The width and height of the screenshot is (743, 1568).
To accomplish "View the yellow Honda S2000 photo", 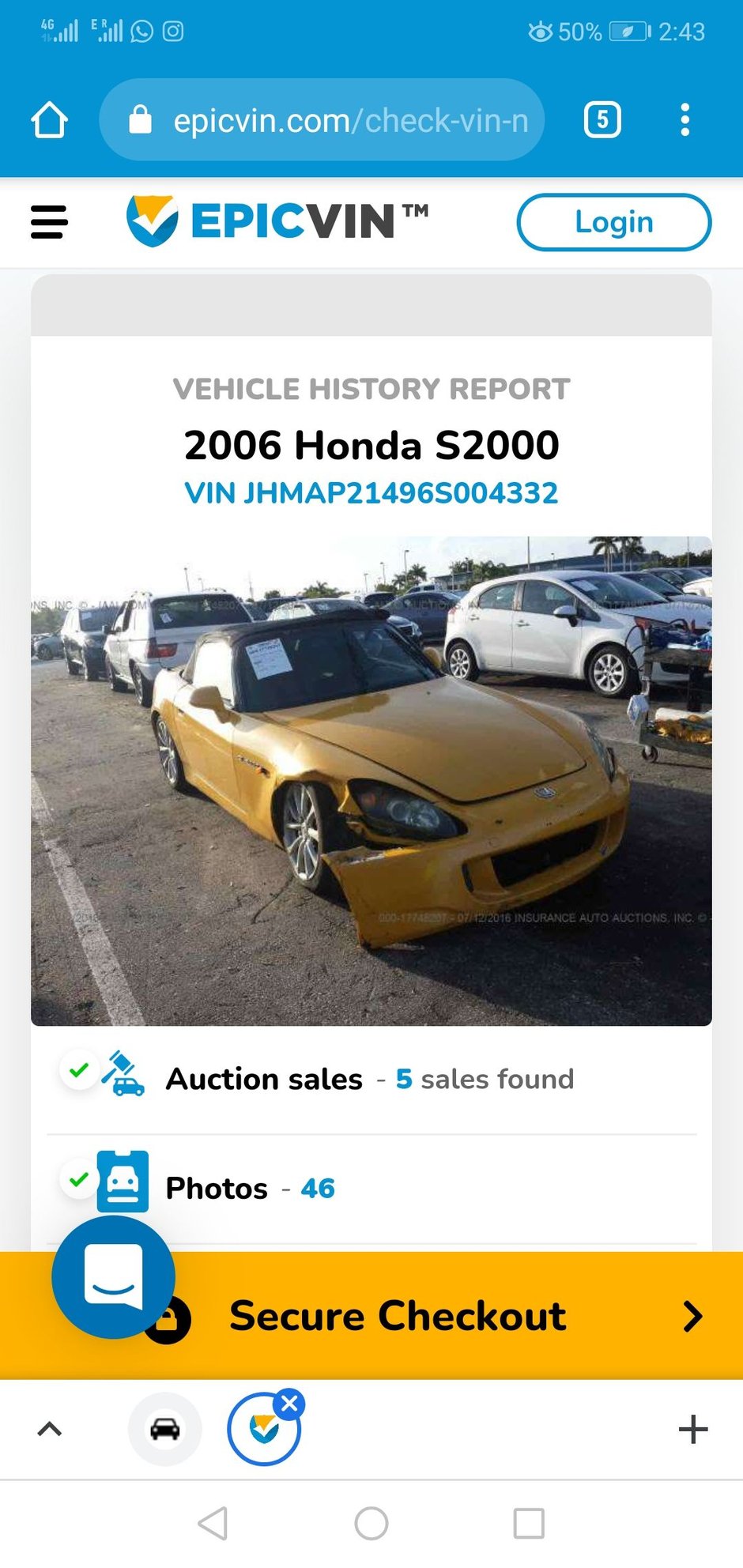I will click(371, 781).
